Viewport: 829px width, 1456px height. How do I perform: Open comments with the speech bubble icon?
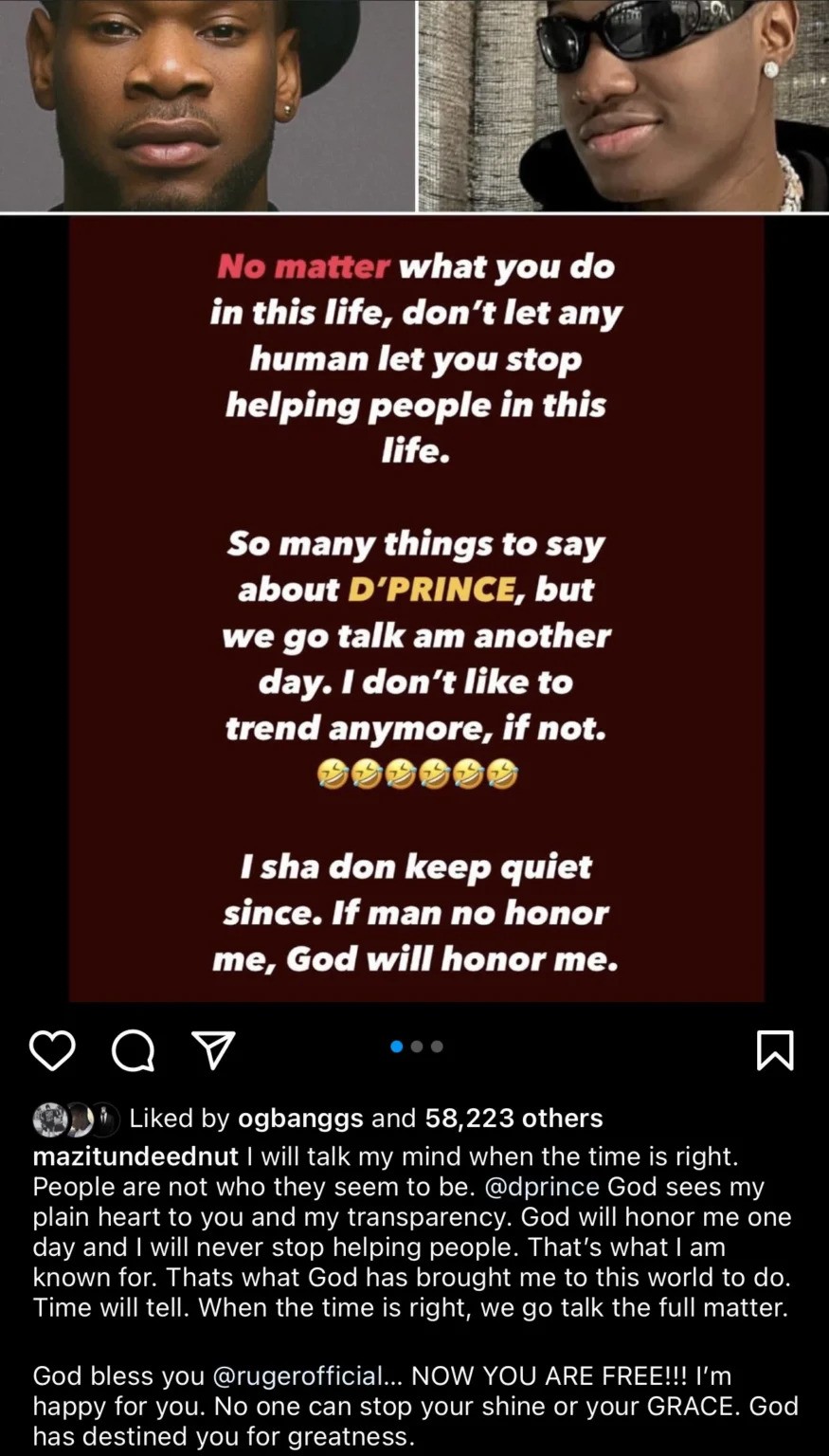(x=133, y=1050)
